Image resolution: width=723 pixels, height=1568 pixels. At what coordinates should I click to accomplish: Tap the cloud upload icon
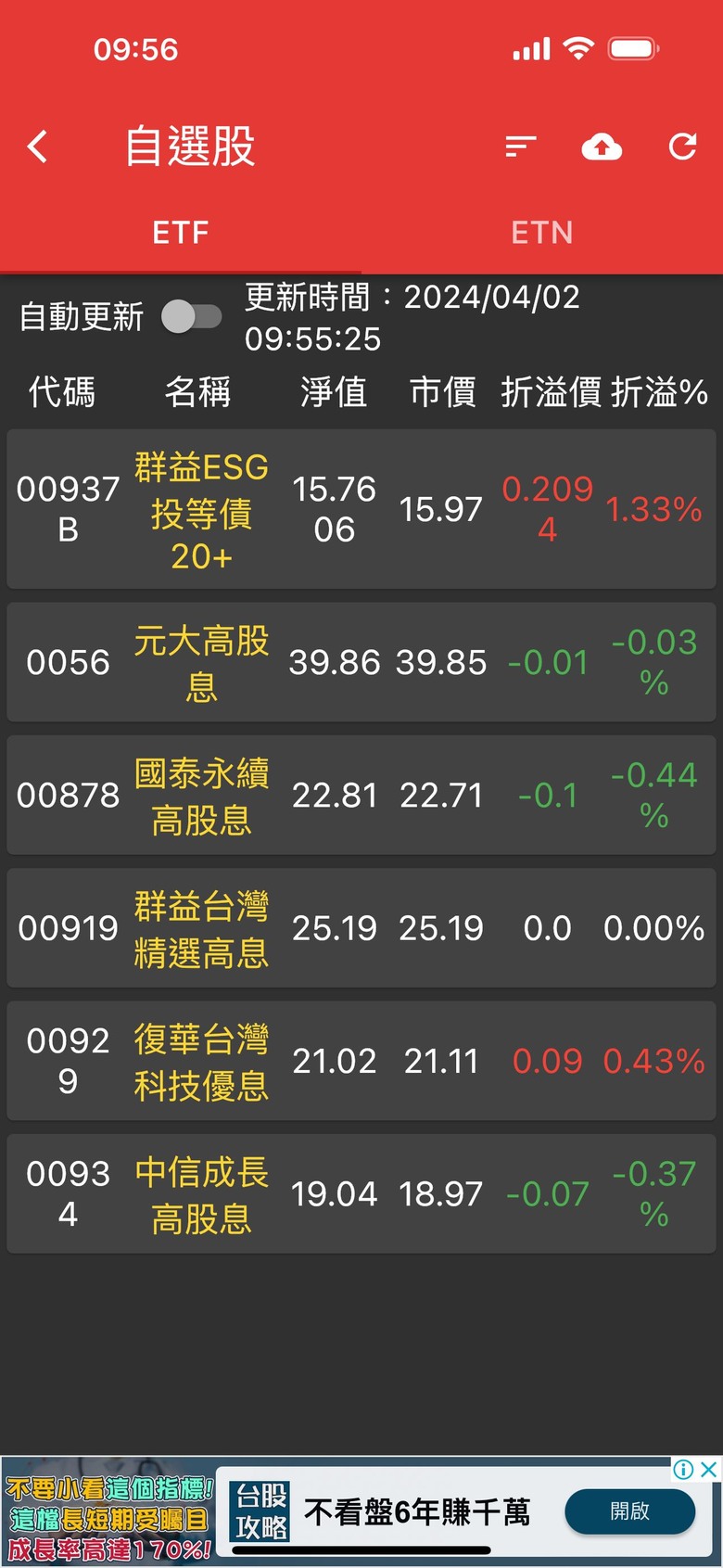(x=602, y=147)
